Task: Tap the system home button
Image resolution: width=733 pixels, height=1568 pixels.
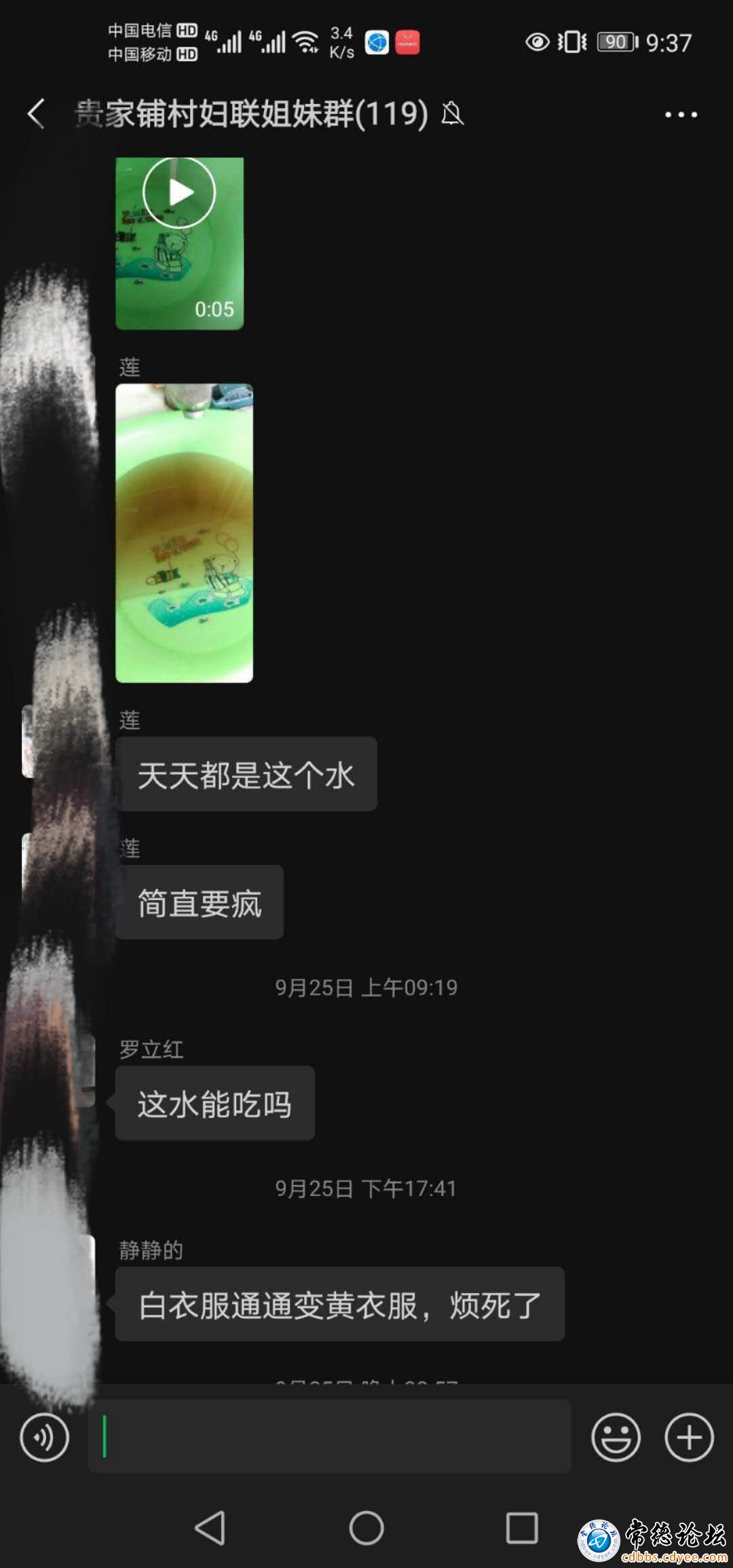Action: (x=366, y=1528)
